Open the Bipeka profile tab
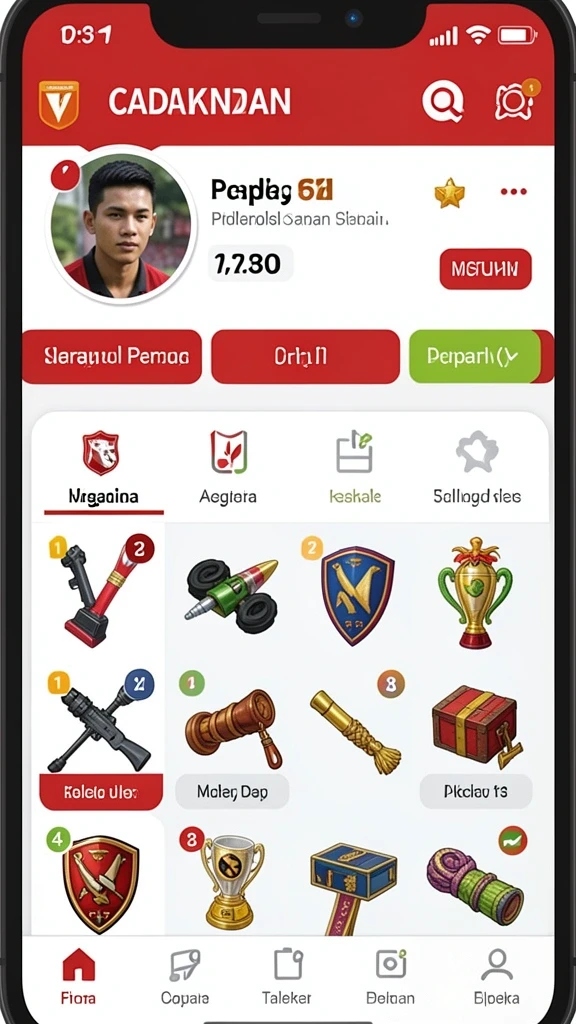 [x=497, y=976]
